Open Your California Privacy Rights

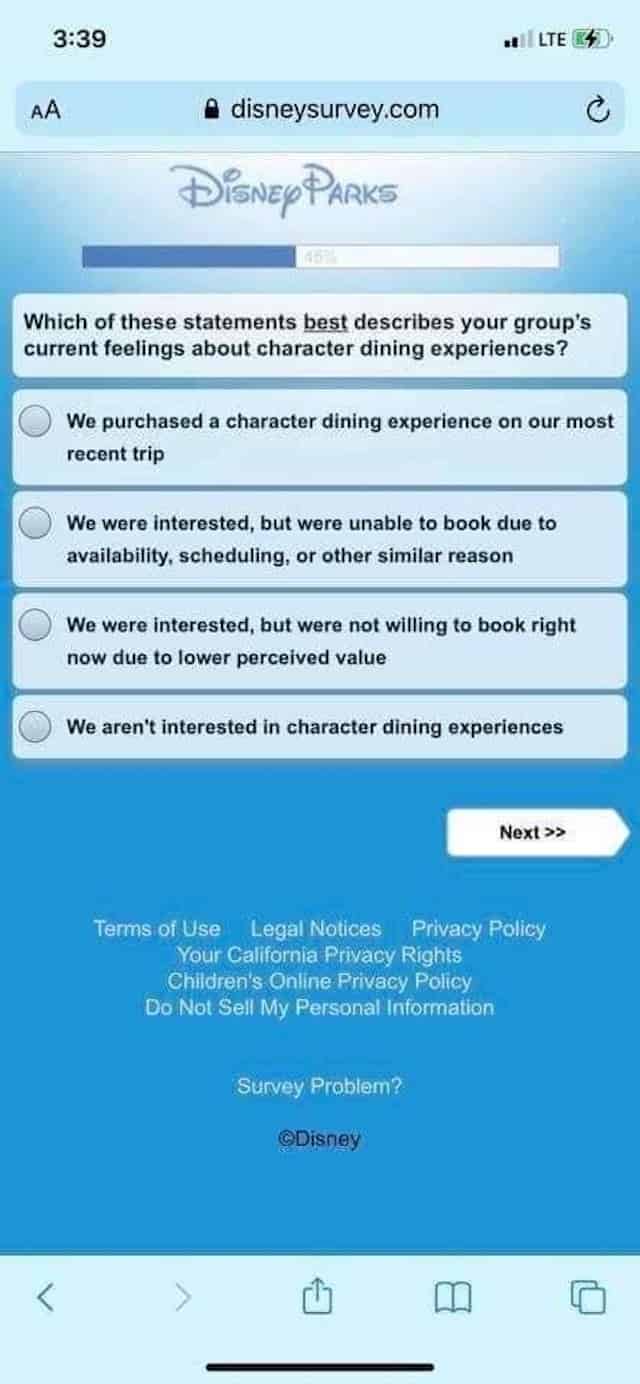click(x=320, y=955)
